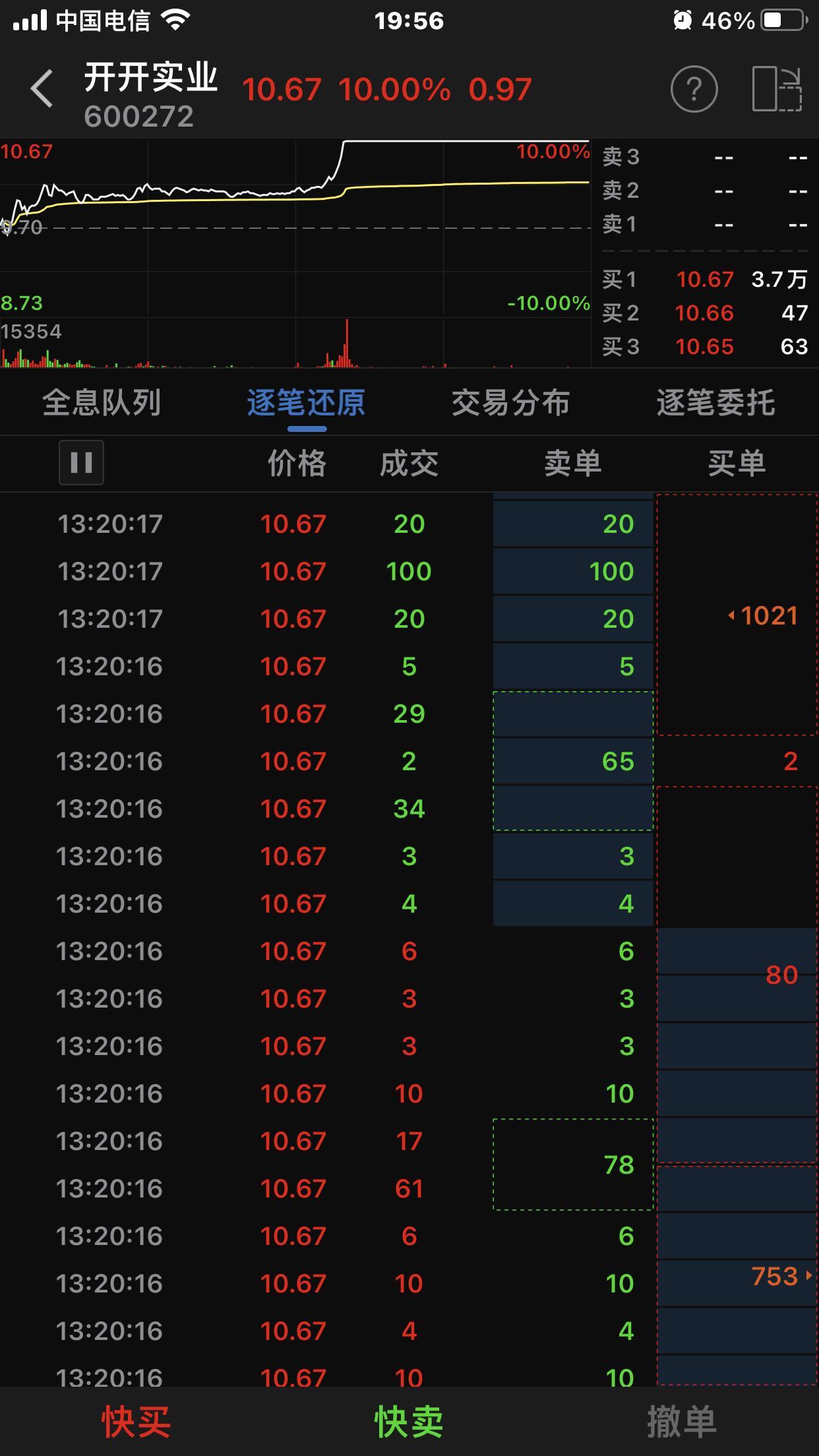Image resolution: width=819 pixels, height=1456 pixels.
Task: Select the 买2 quote at 10.66
Action: [x=705, y=313]
